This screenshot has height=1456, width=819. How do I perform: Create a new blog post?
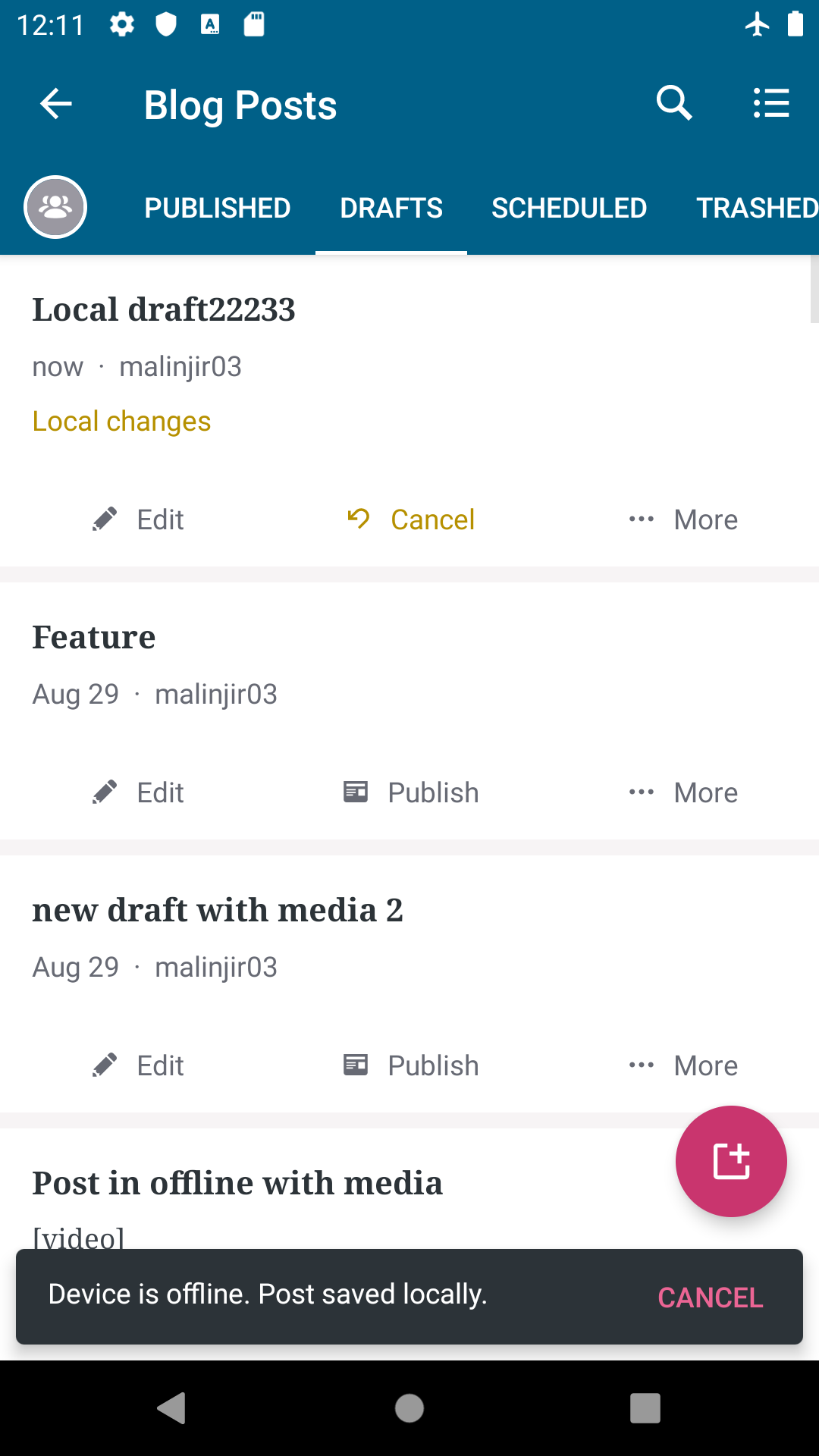[x=731, y=1161]
